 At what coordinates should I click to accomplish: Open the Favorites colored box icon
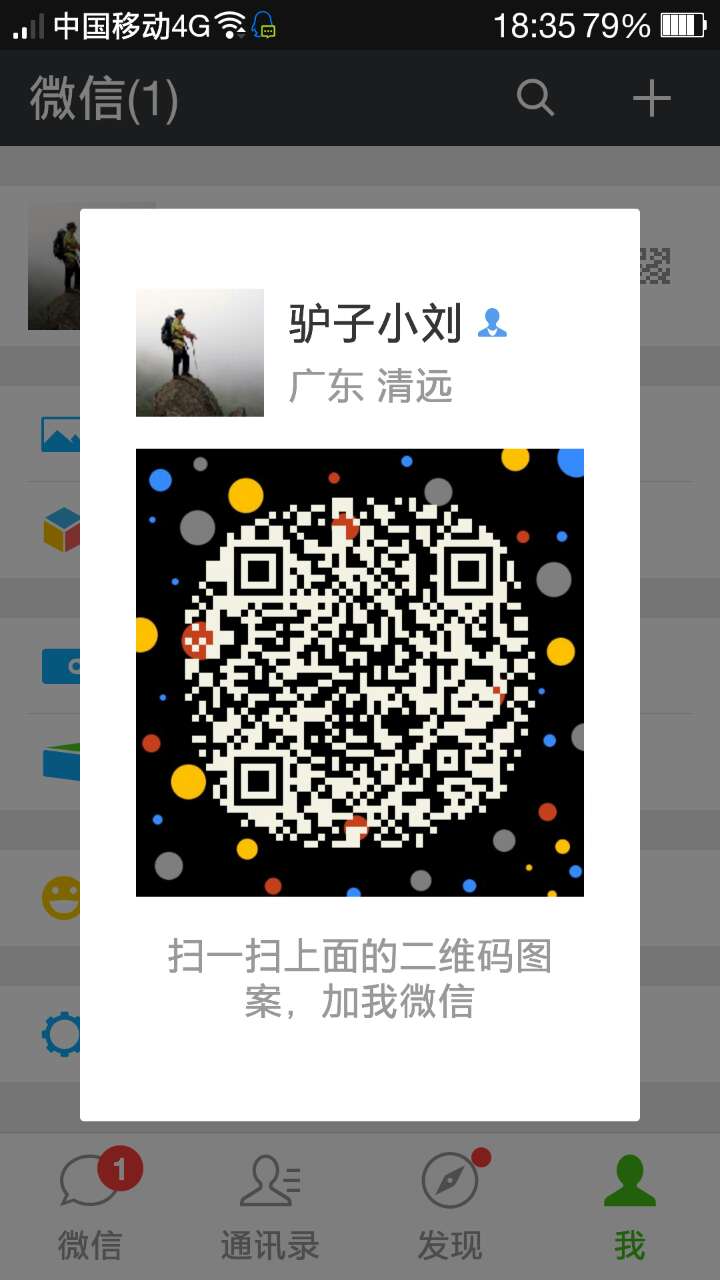pyautogui.click(x=60, y=526)
